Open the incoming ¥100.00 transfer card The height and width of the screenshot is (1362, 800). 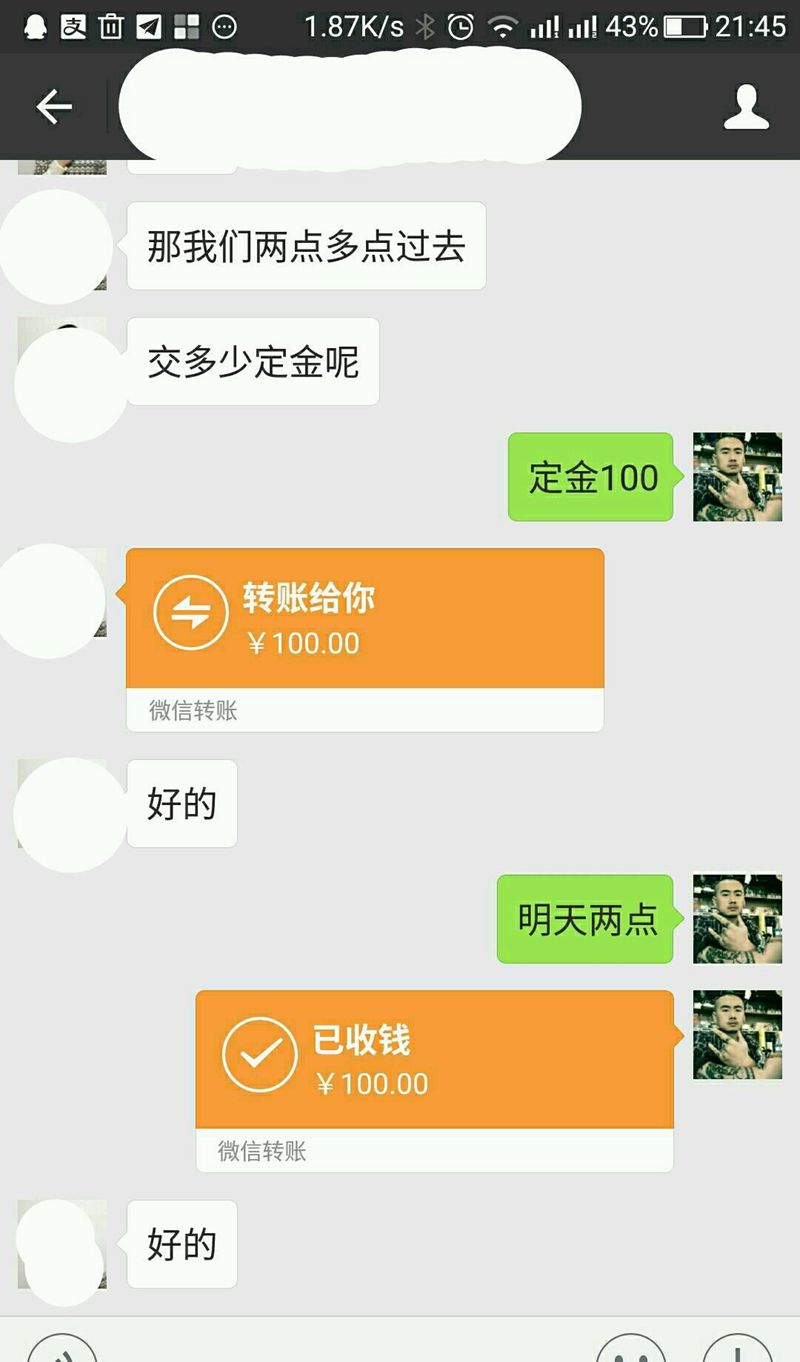(x=365, y=620)
